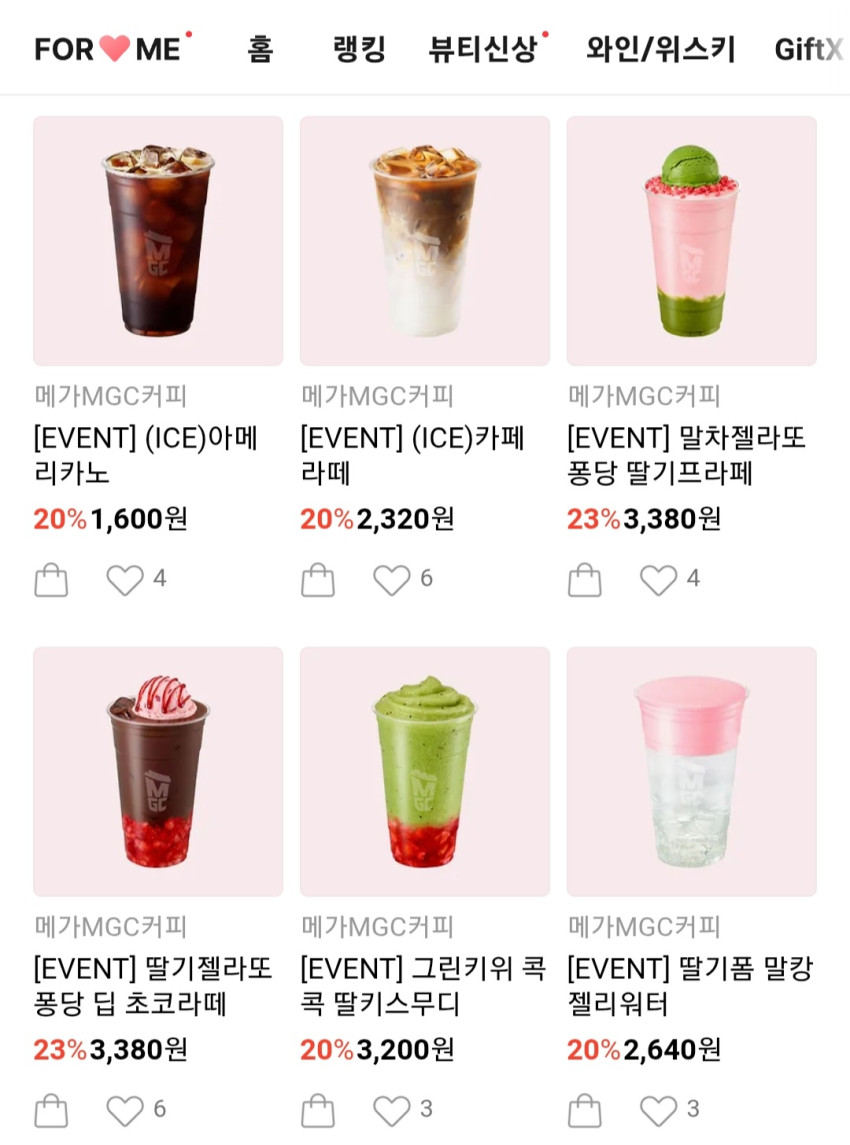View 딸기젤라또 퐁당 딥 초코라떼

(158, 771)
